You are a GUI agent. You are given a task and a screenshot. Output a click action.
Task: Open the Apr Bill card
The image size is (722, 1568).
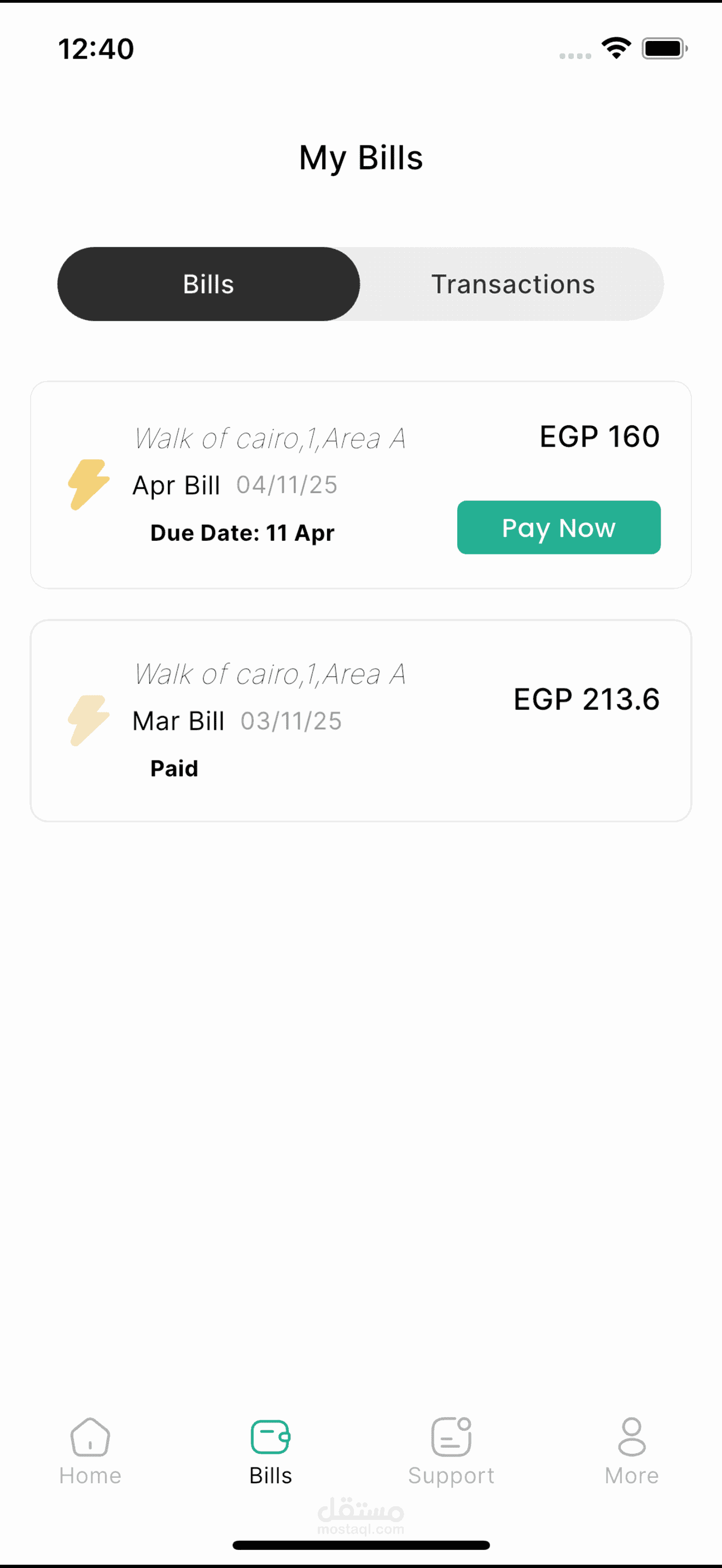(360, 484)
